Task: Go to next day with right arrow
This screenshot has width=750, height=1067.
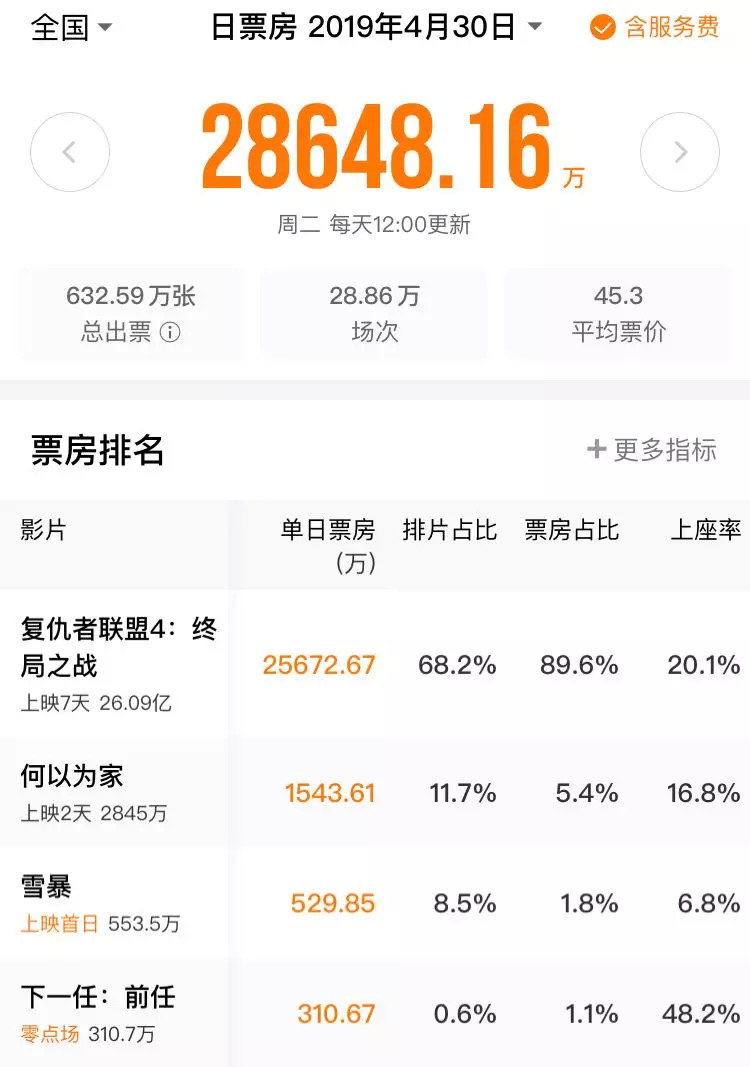Action: 680,152
